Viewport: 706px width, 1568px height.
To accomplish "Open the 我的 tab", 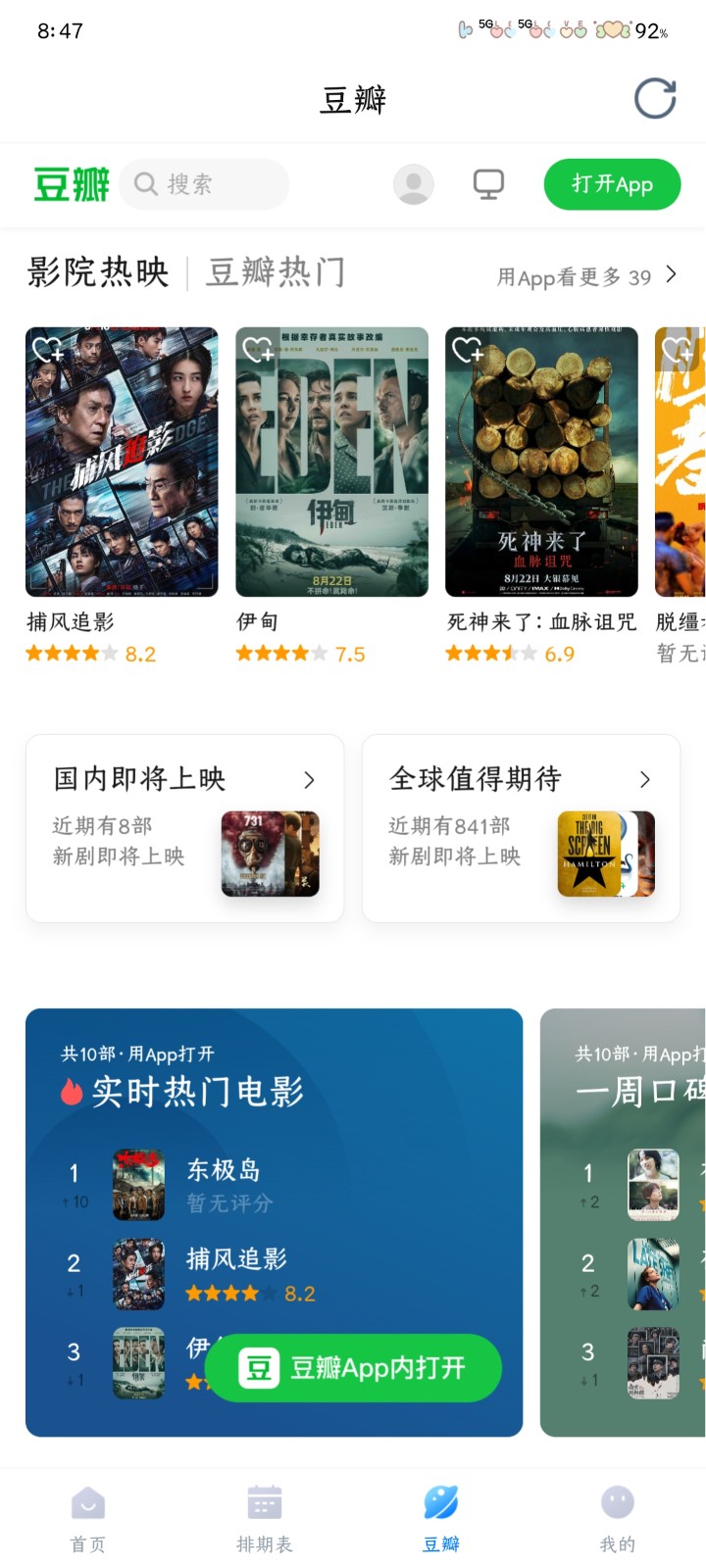I will tap(617, 1519).
